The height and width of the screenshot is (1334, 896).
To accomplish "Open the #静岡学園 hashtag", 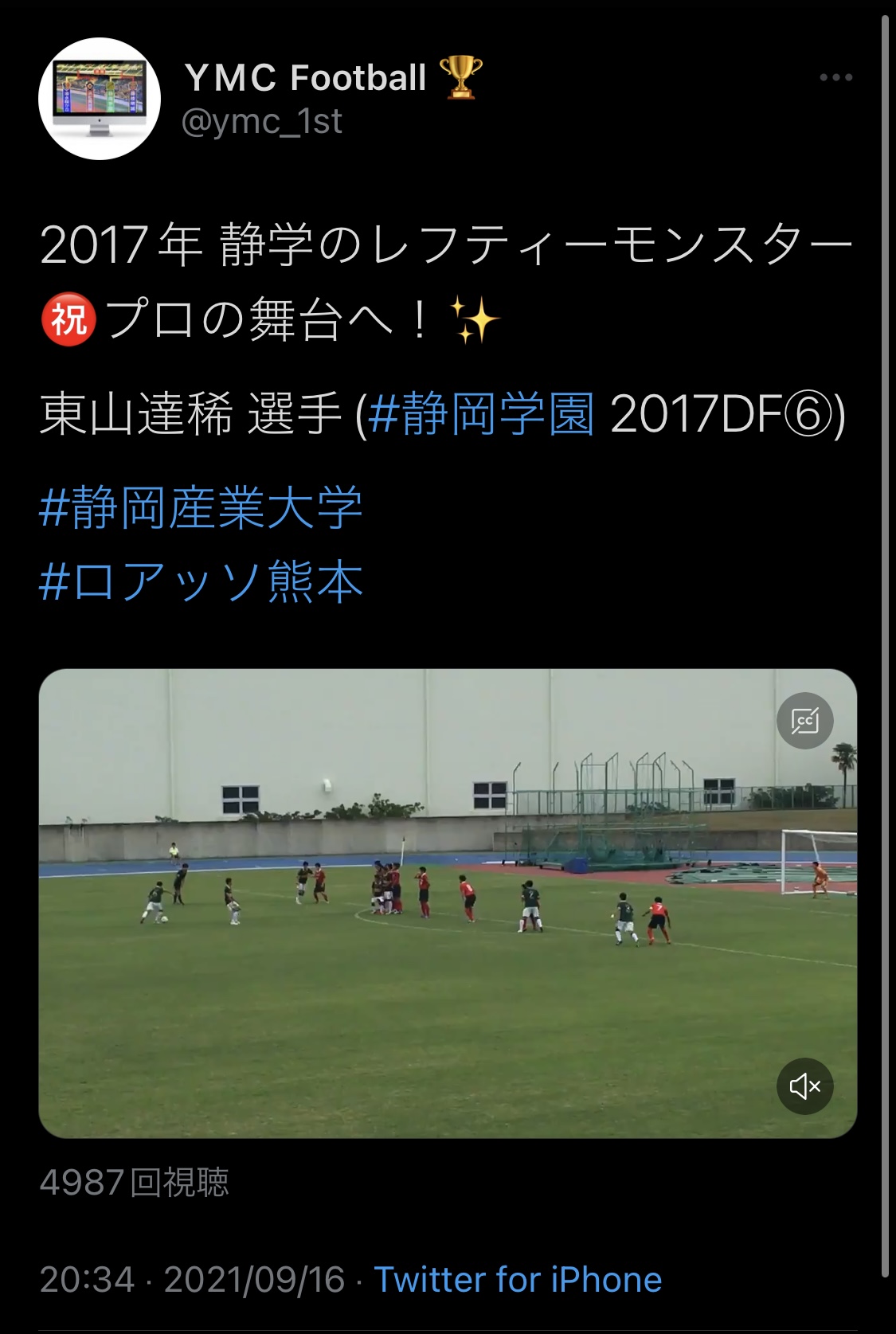I will click(482, 414).
